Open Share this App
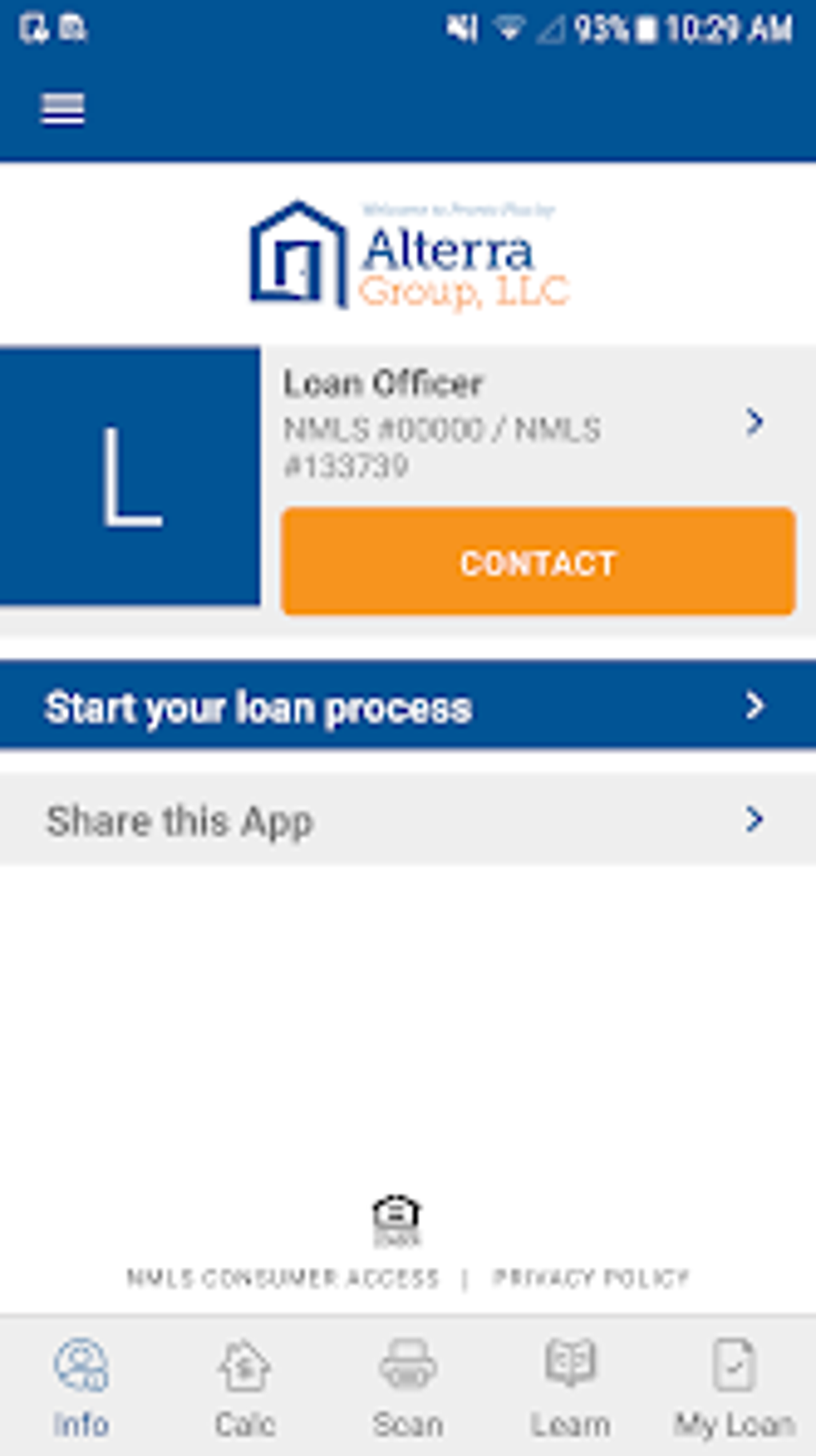Image resolution: width=816 pixels, height=1456 pixels. 408,820
